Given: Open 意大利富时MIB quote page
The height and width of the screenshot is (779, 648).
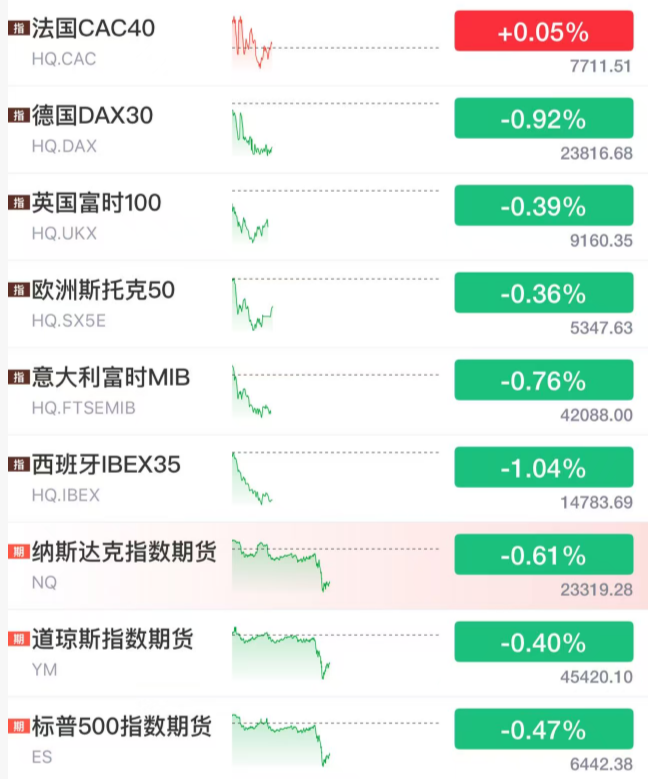Looking at the screenshot, I should pyautogui.click(x=110, y=378).
